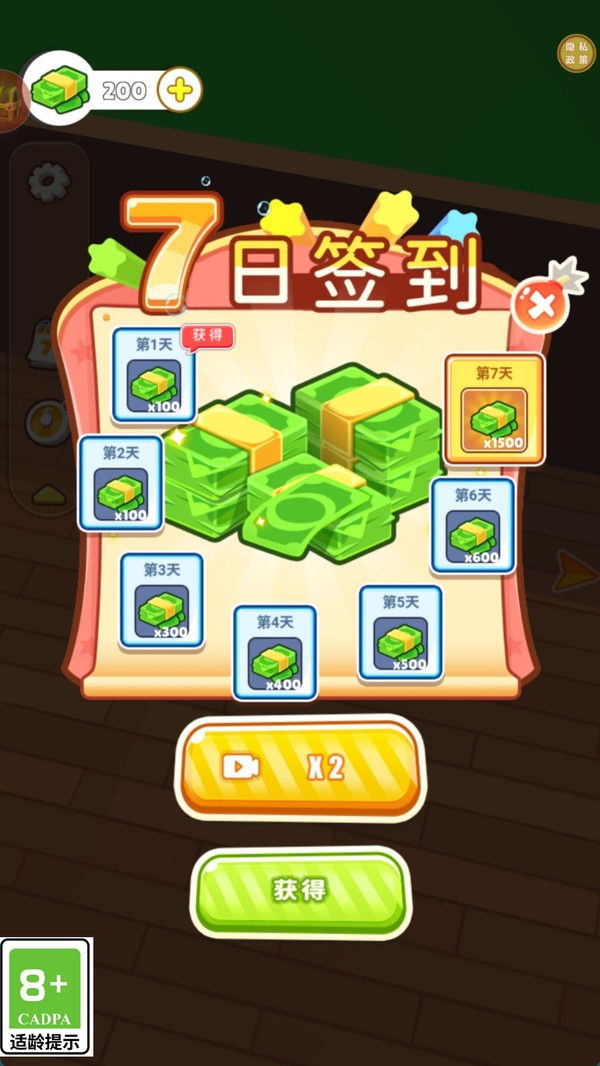This screenshot has height=1066, width=600.
Task: Add more cash with plus icon
Action: (x=180, y=91)
